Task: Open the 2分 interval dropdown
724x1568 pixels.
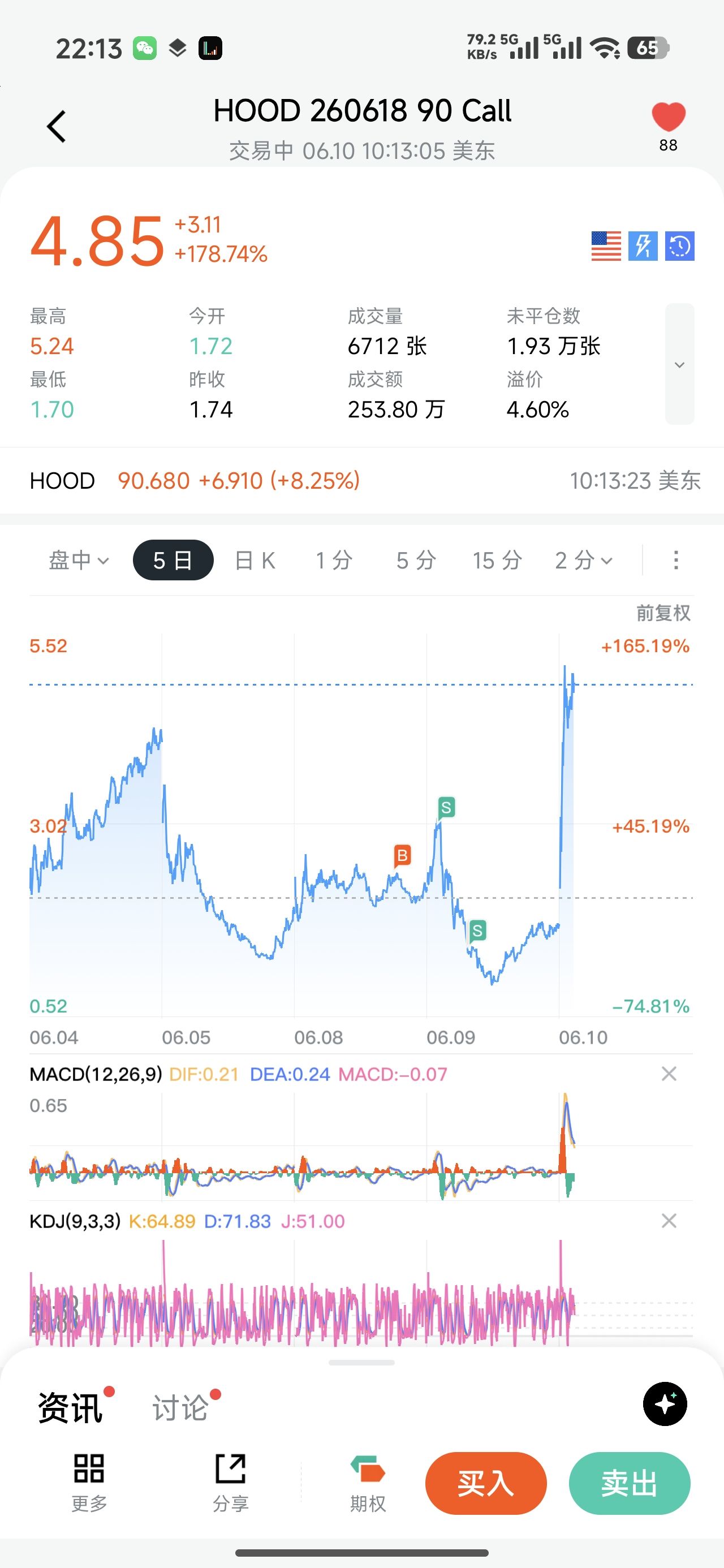Action: (583, 560)
